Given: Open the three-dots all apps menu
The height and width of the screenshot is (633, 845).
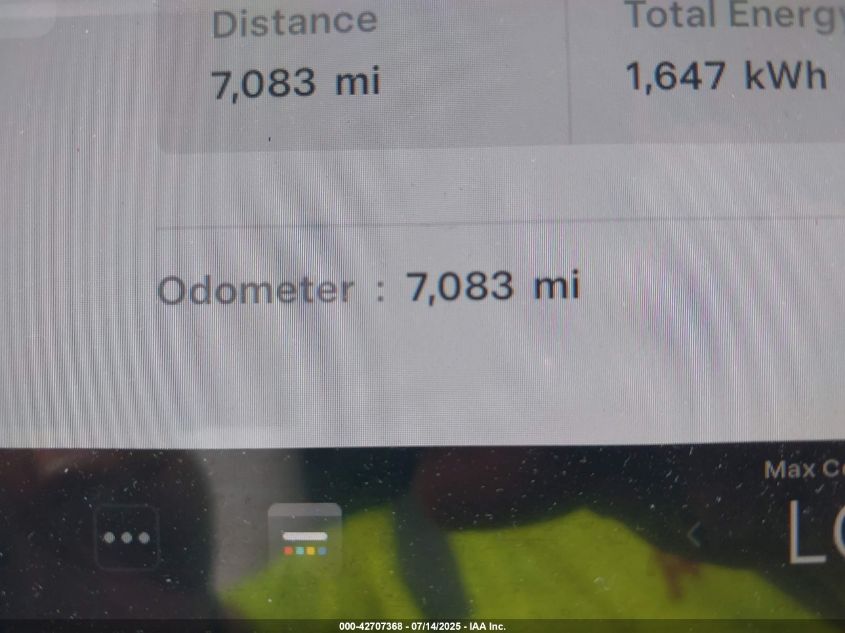Looking at the screenshot, I should pos(126,537).
